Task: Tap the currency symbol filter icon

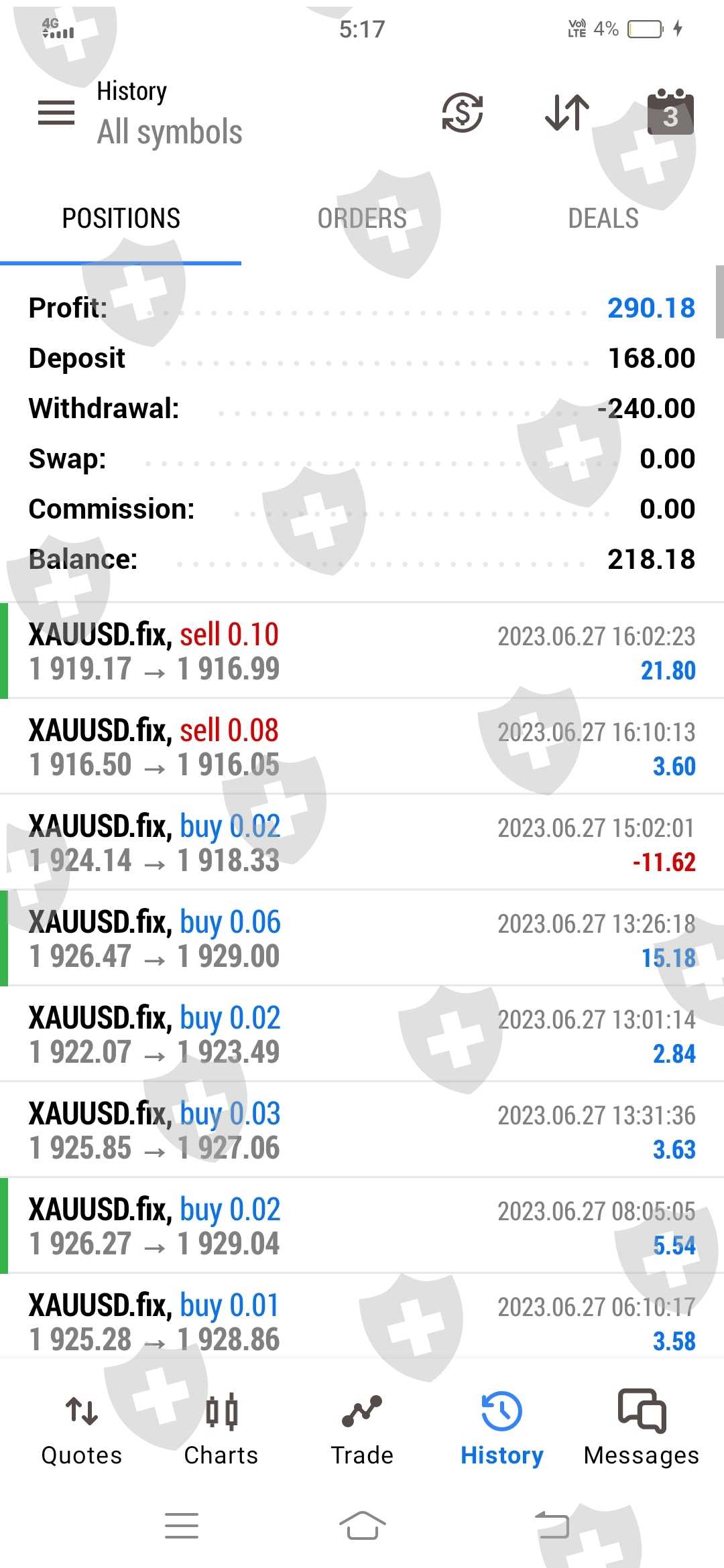Action: click(462, 113)
